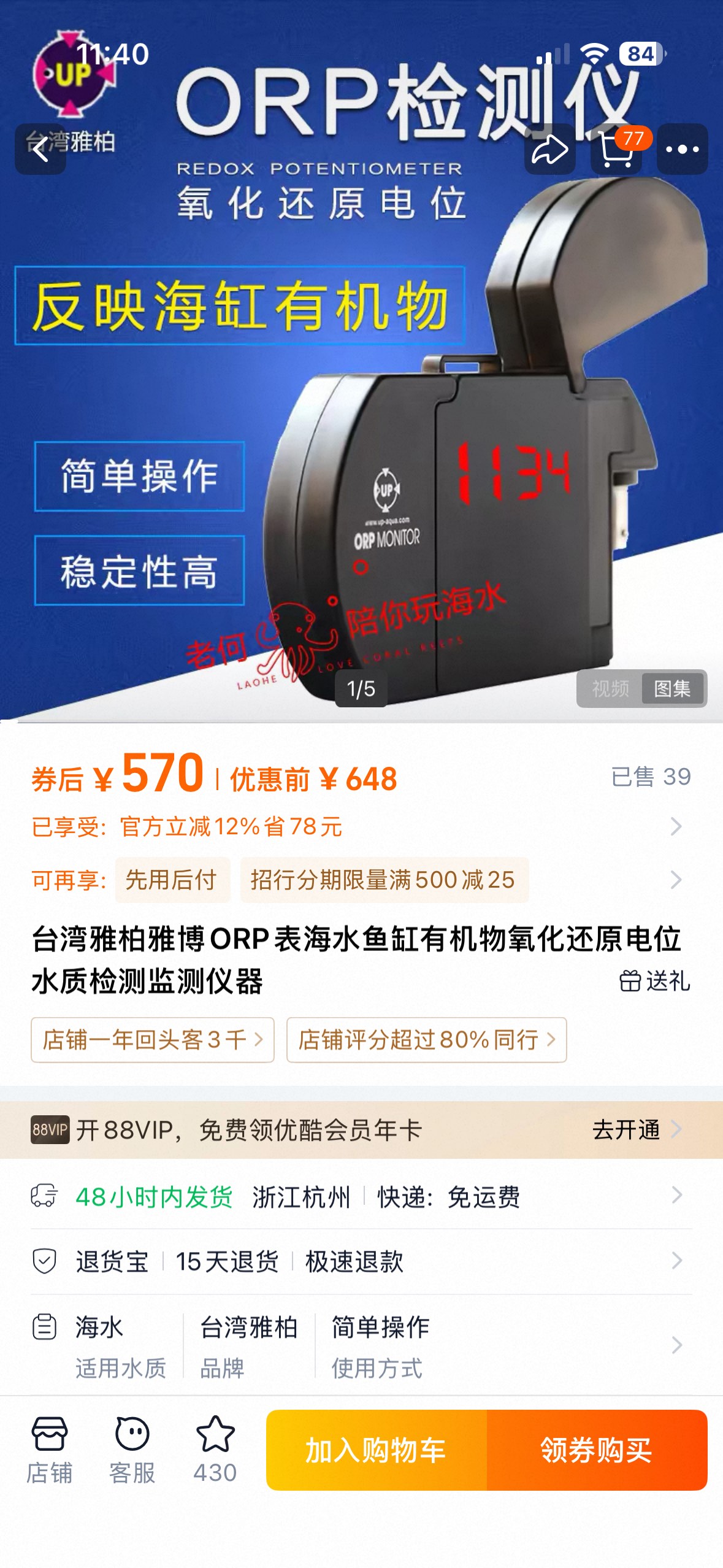Switch to the 视频 tab

(610, 689)
